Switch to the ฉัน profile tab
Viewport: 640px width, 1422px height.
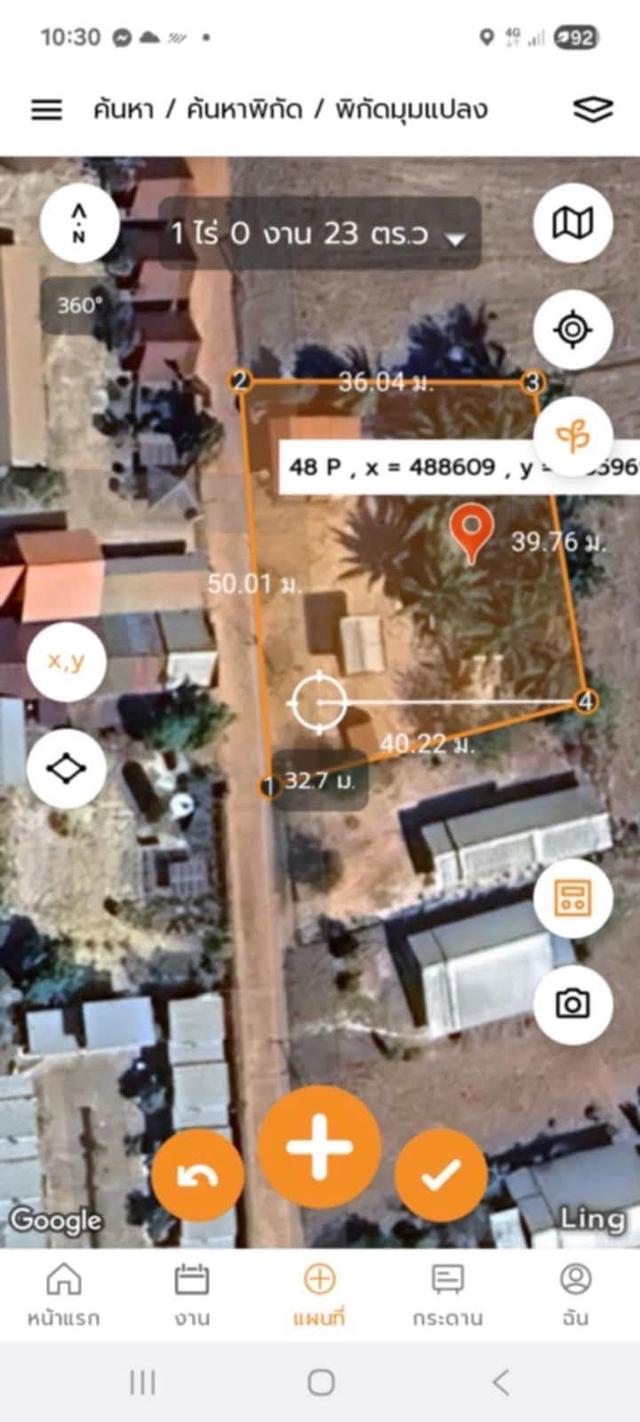pos(575,1294)
